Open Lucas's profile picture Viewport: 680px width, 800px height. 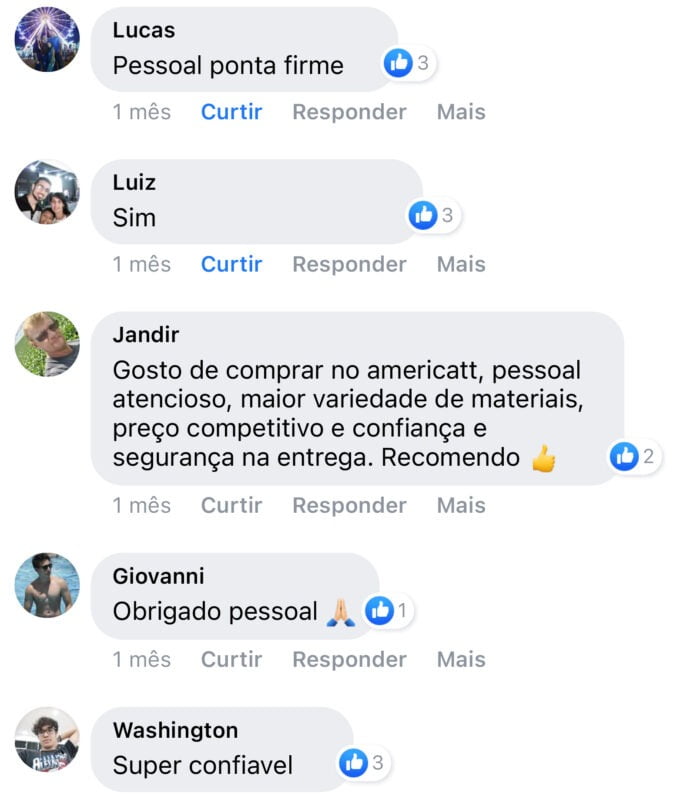tap(47, 40)
